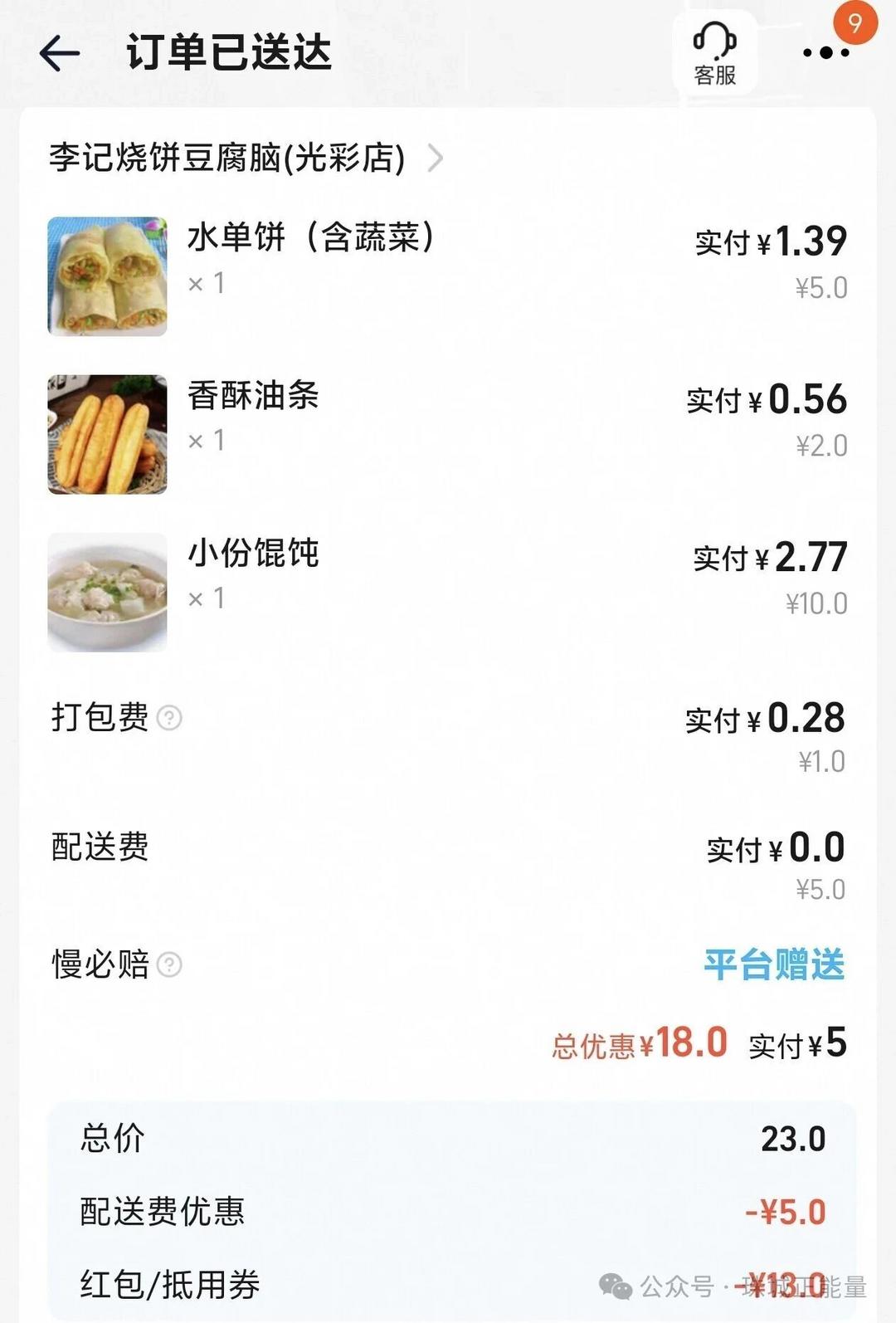Contact 客服 customer service
This screenshot has width=896, height=1323.
tap(714, 54)
